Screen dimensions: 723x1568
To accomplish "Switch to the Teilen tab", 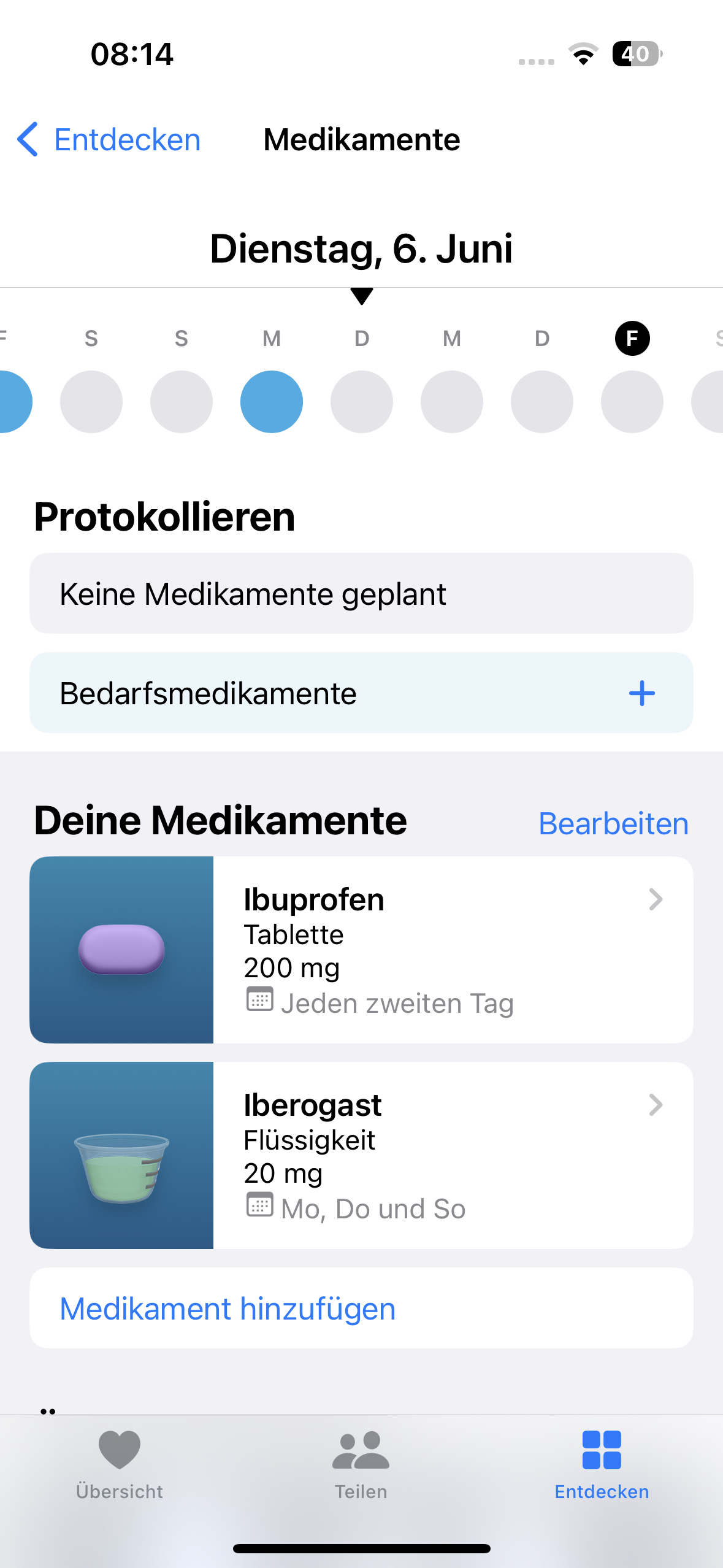I will click(x=361, y=1464).
